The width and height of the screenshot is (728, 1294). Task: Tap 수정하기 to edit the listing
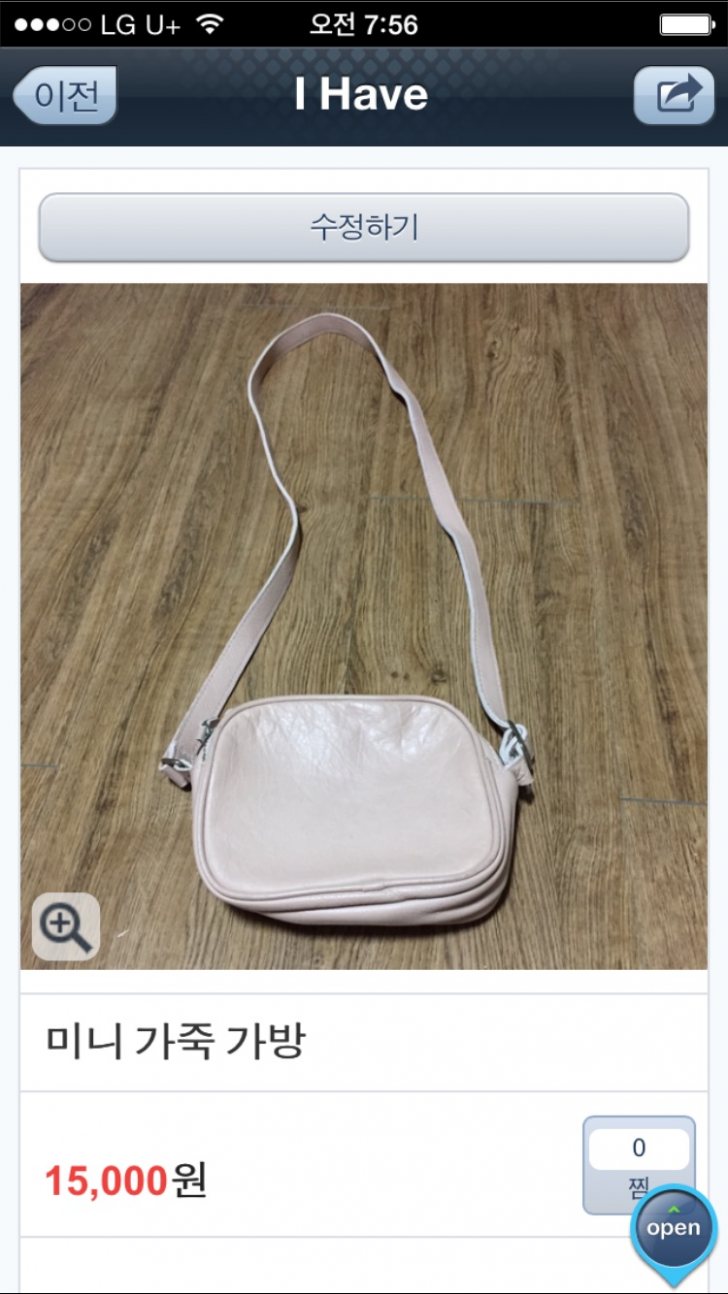click(364, 227)
